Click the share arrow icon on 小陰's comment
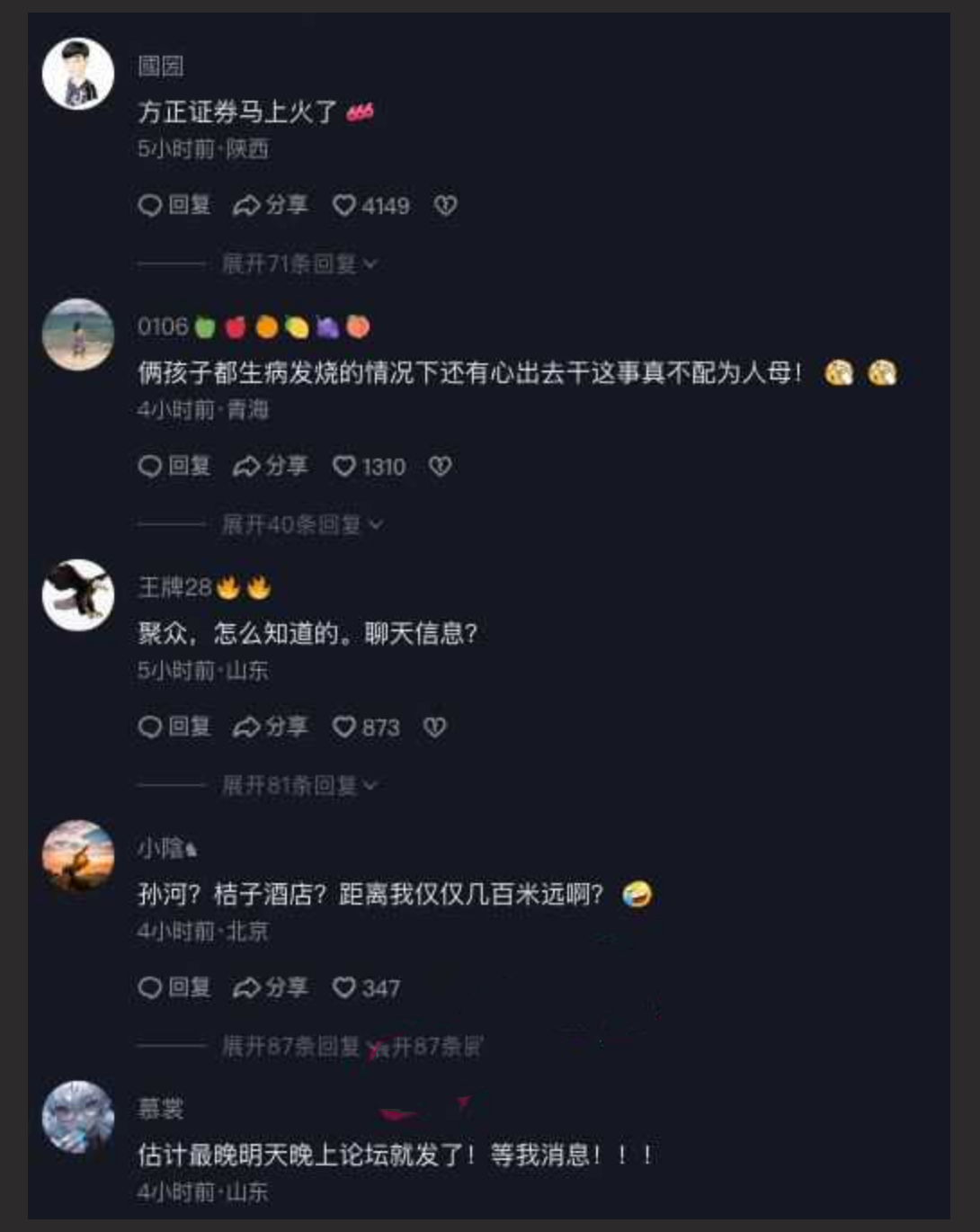Image resolution: width=980 pixels, height=1232 pixels. pos(247,986)
